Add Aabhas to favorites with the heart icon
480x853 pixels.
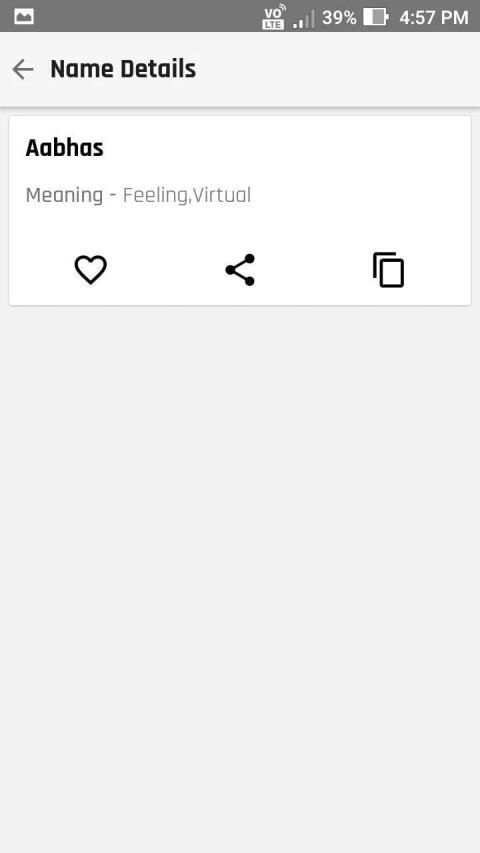pos(90,270)
